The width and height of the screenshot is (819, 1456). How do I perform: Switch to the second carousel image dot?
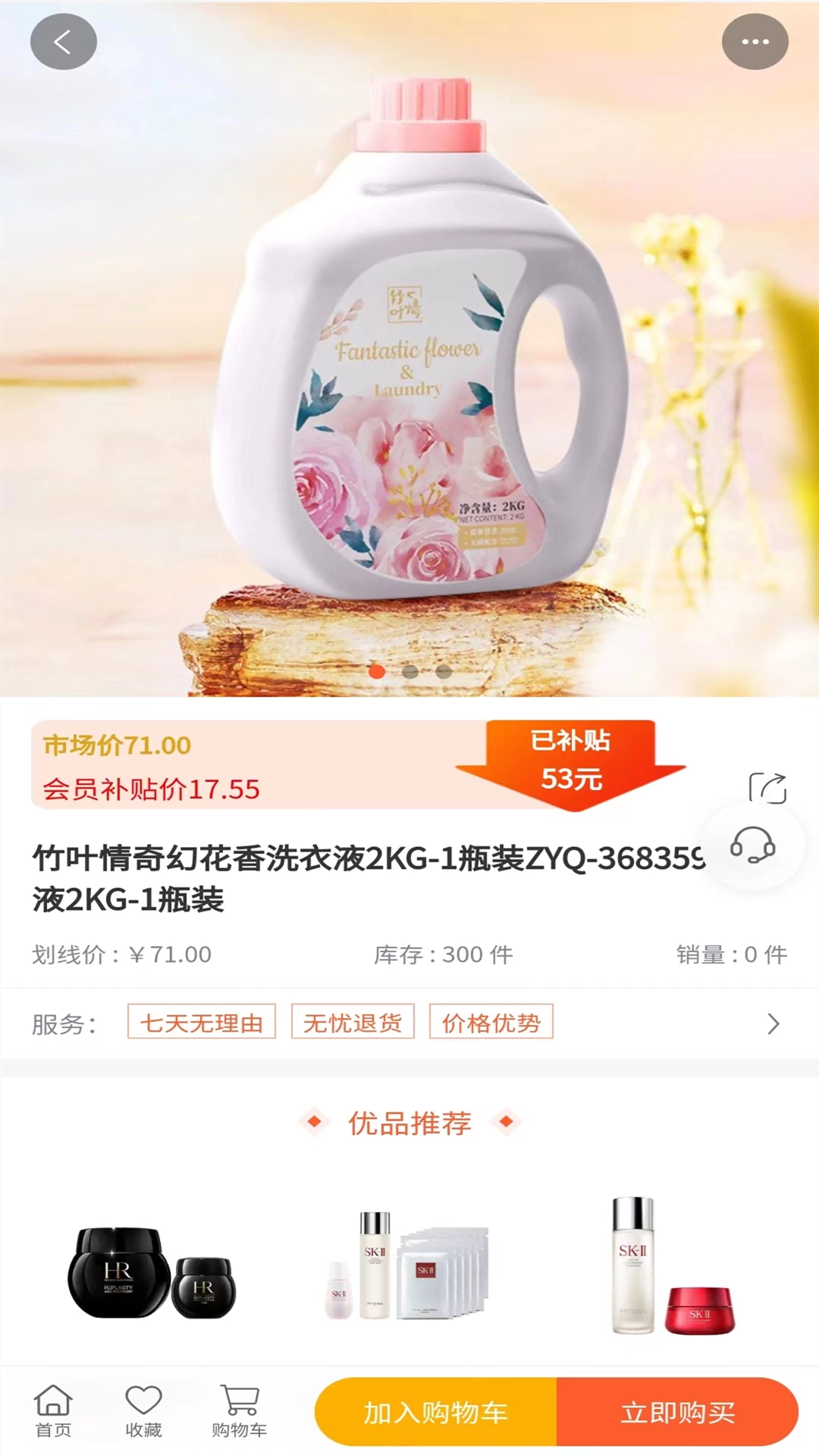[409, 672]
